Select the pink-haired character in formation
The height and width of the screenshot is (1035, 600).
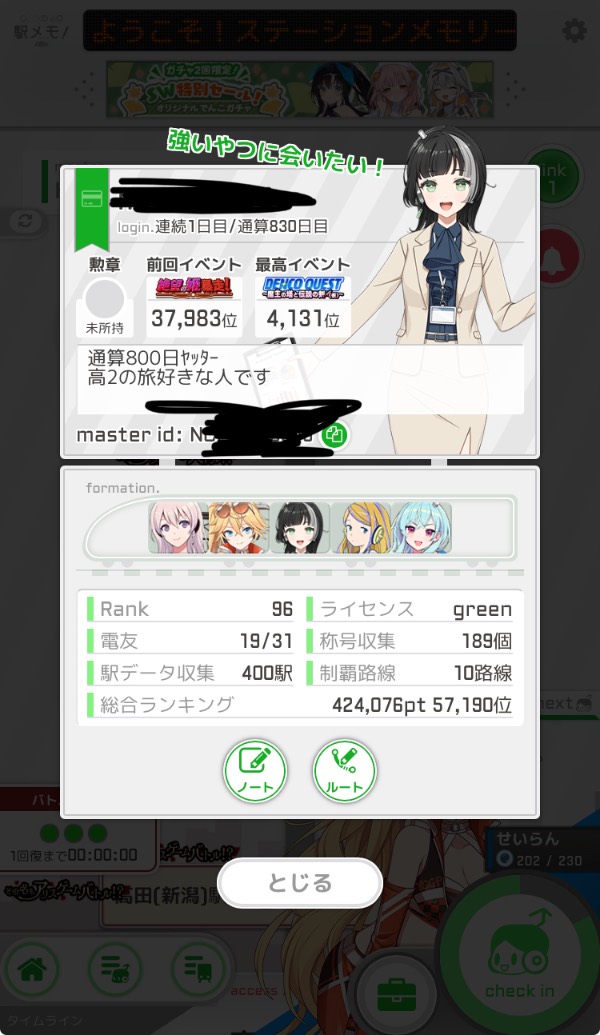[x=178, y=527]
